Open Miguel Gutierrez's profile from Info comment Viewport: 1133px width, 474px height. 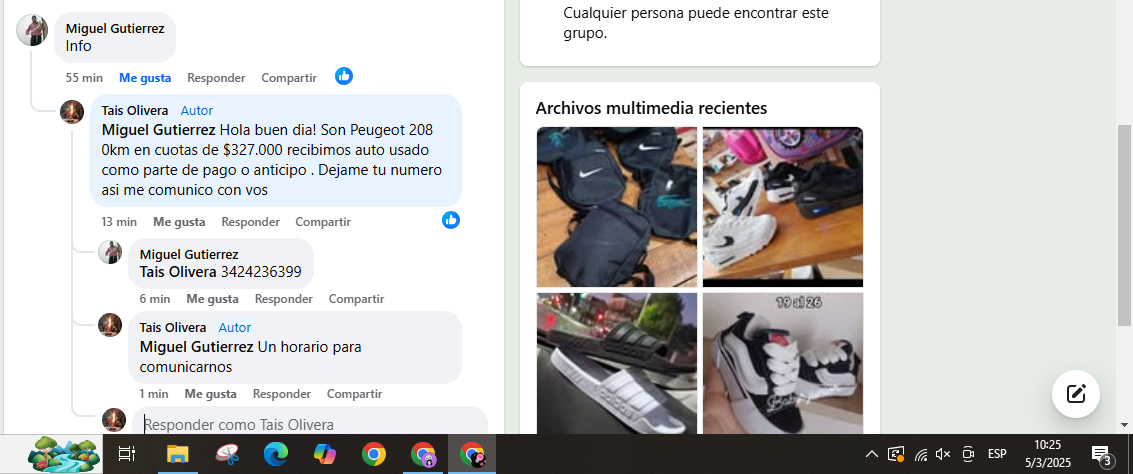pyautogui.click(x=115, y=29)
